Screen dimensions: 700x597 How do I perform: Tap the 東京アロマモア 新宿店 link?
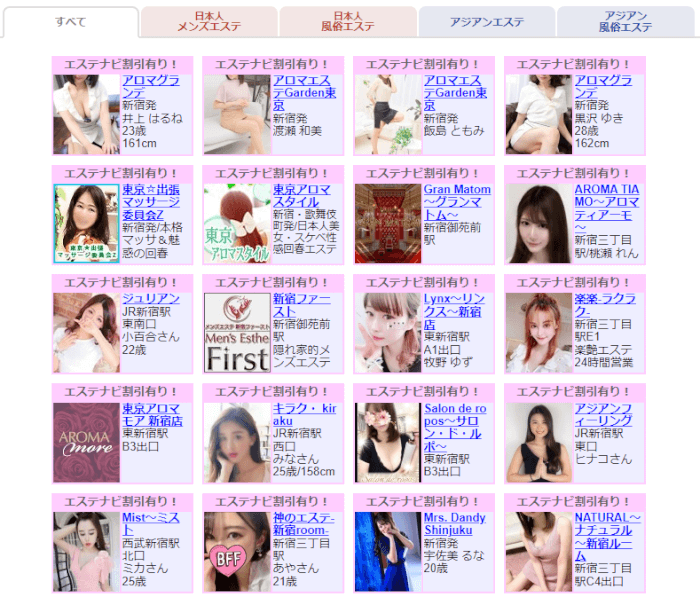click(x=152, y=415)
